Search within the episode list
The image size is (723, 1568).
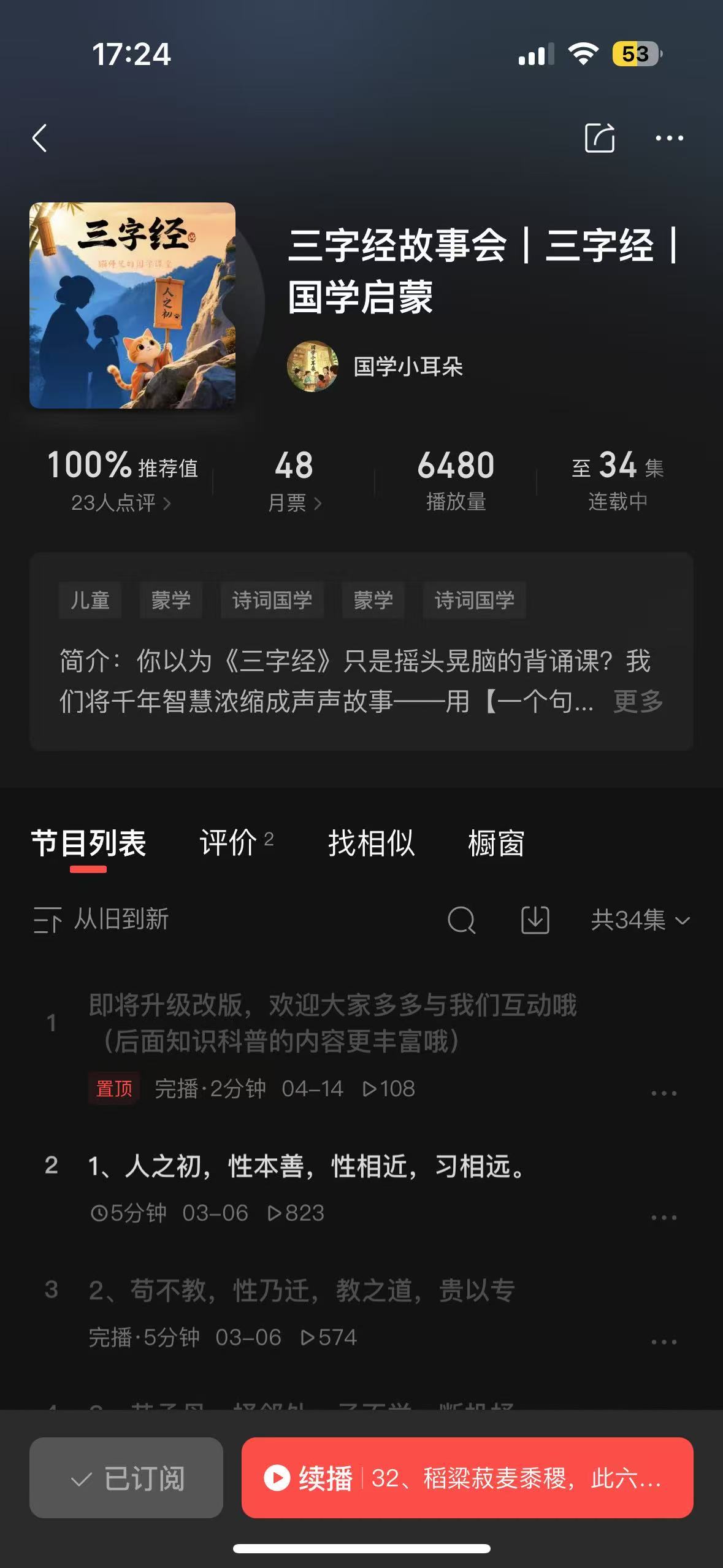461,920
